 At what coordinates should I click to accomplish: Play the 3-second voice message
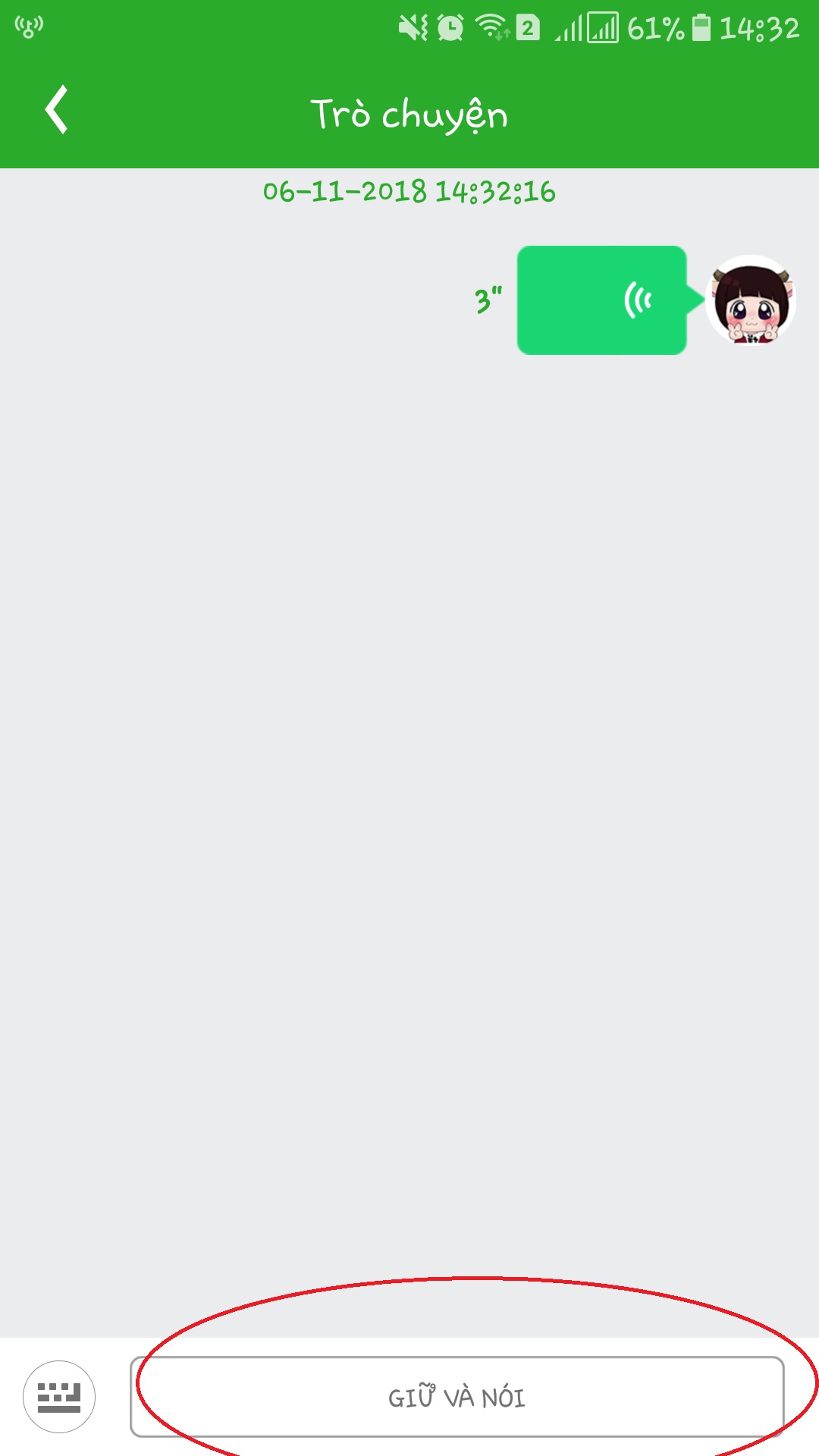(602, 300)
